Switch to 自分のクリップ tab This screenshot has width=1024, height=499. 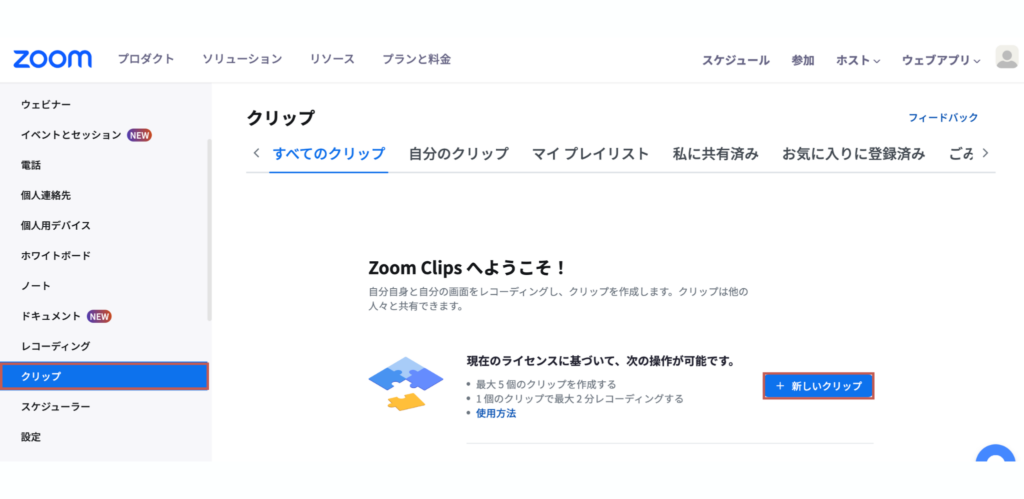tap(458, 154)
